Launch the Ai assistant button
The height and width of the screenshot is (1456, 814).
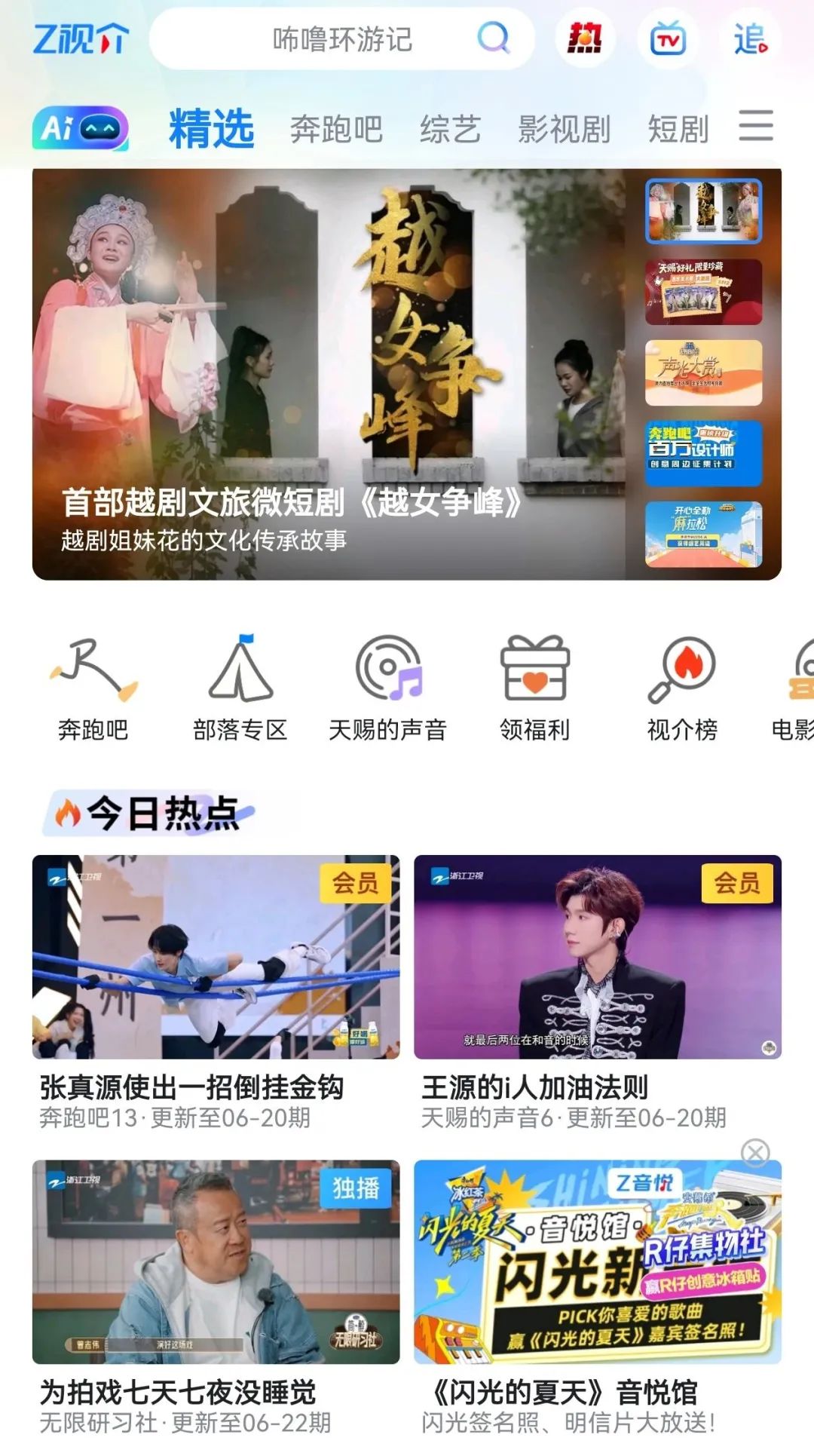[x=80, y=128]
